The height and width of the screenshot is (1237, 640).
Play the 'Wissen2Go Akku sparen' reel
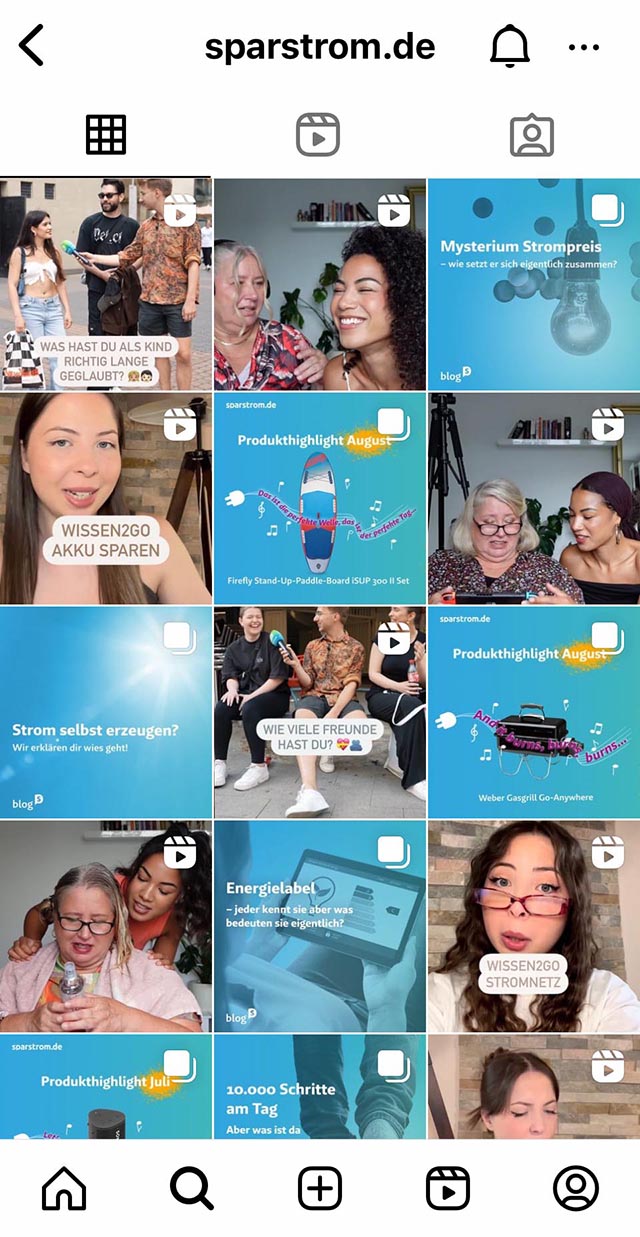click(106, 498)
